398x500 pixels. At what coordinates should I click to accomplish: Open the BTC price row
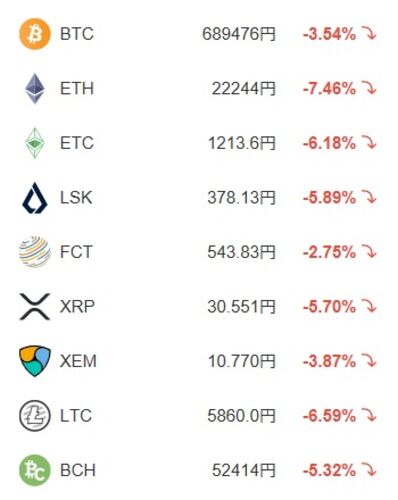(x=198, y=34)
